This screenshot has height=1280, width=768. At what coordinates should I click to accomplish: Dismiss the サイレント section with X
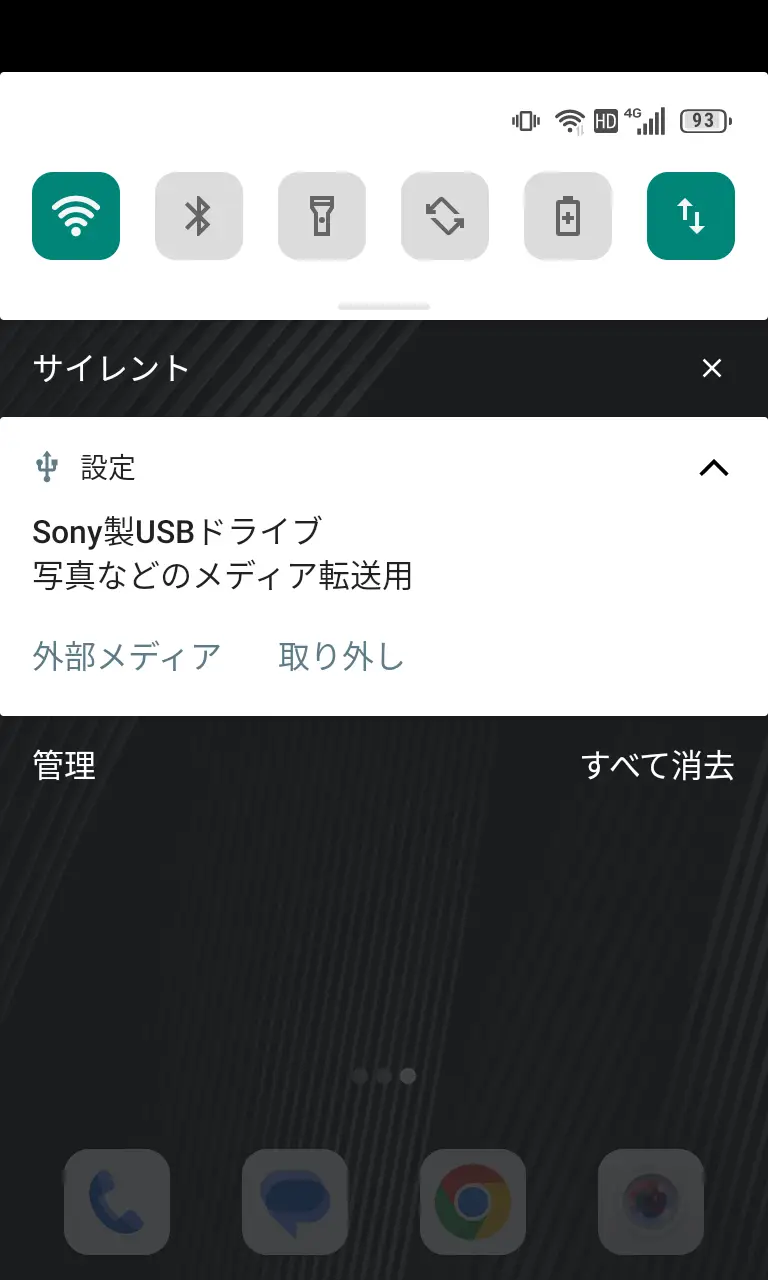pyautogui.click(x=711, y=369)
